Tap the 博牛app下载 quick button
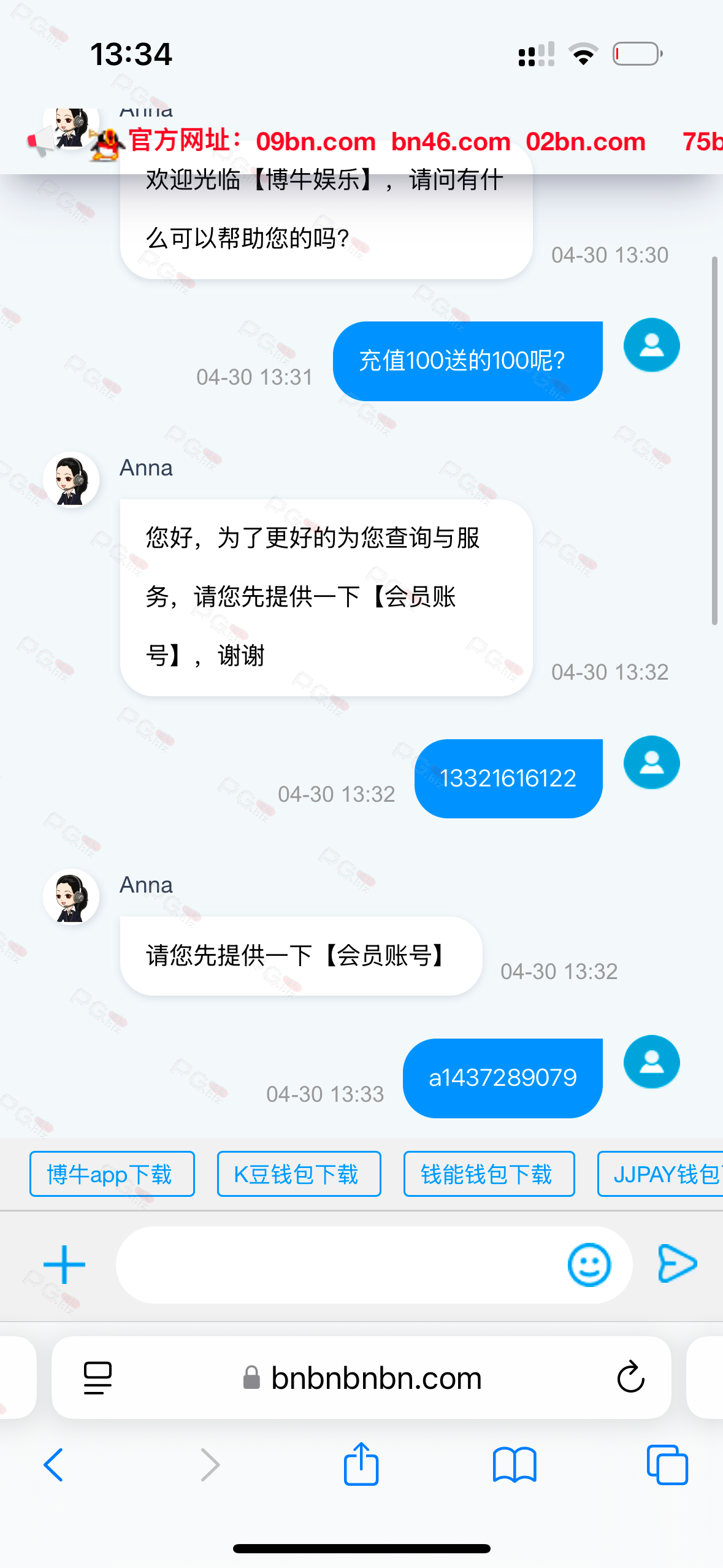723x1568 pixels. point(112,1174)
